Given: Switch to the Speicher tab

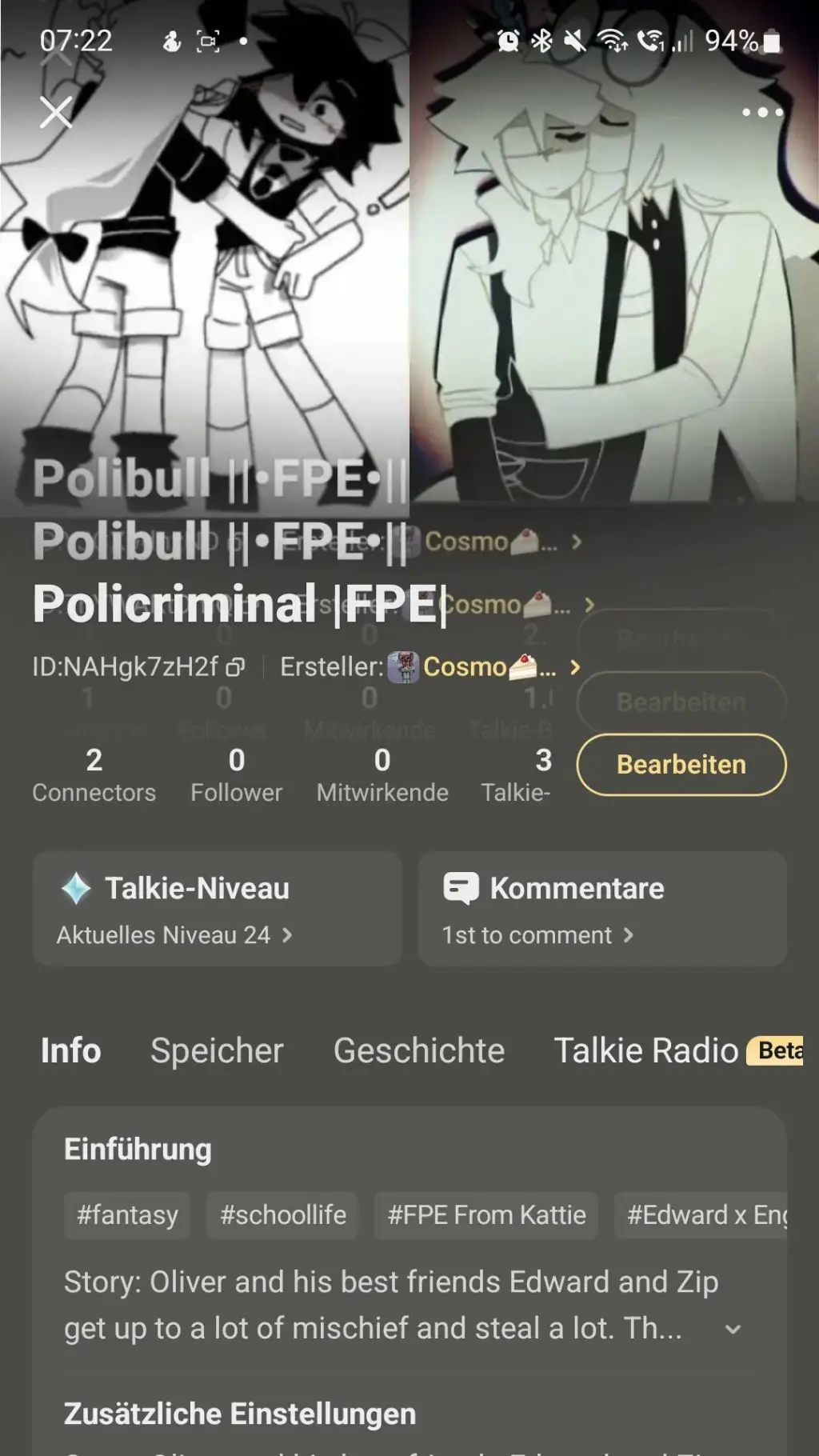Looking at the screenshot, I should (x=217, y=1050).
